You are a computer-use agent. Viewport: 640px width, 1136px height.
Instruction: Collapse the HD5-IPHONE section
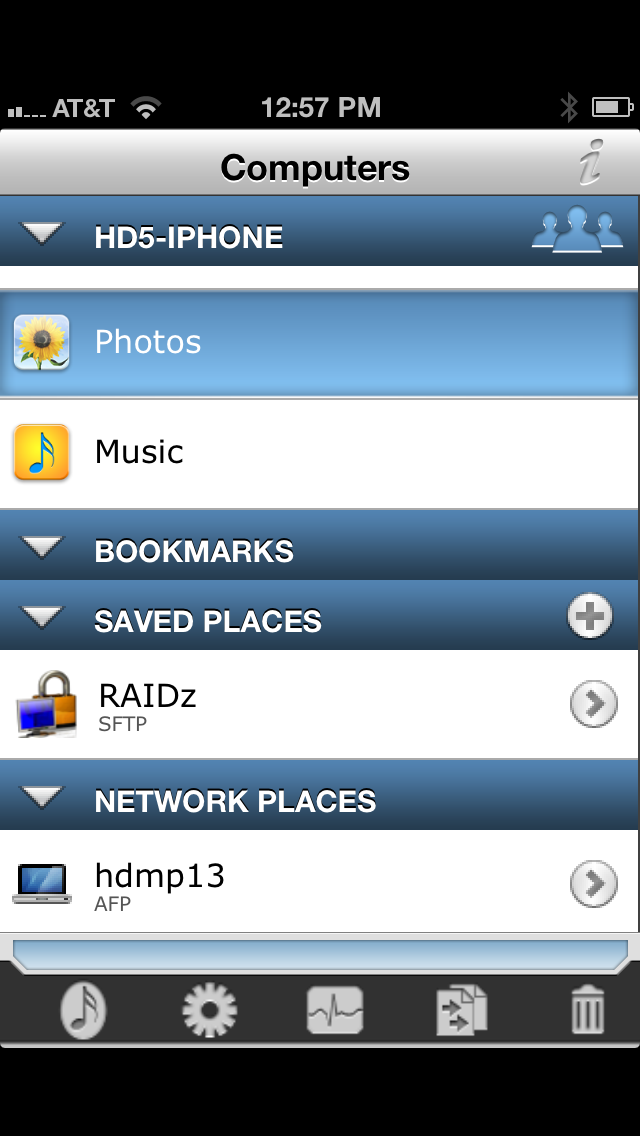(43, 236)
